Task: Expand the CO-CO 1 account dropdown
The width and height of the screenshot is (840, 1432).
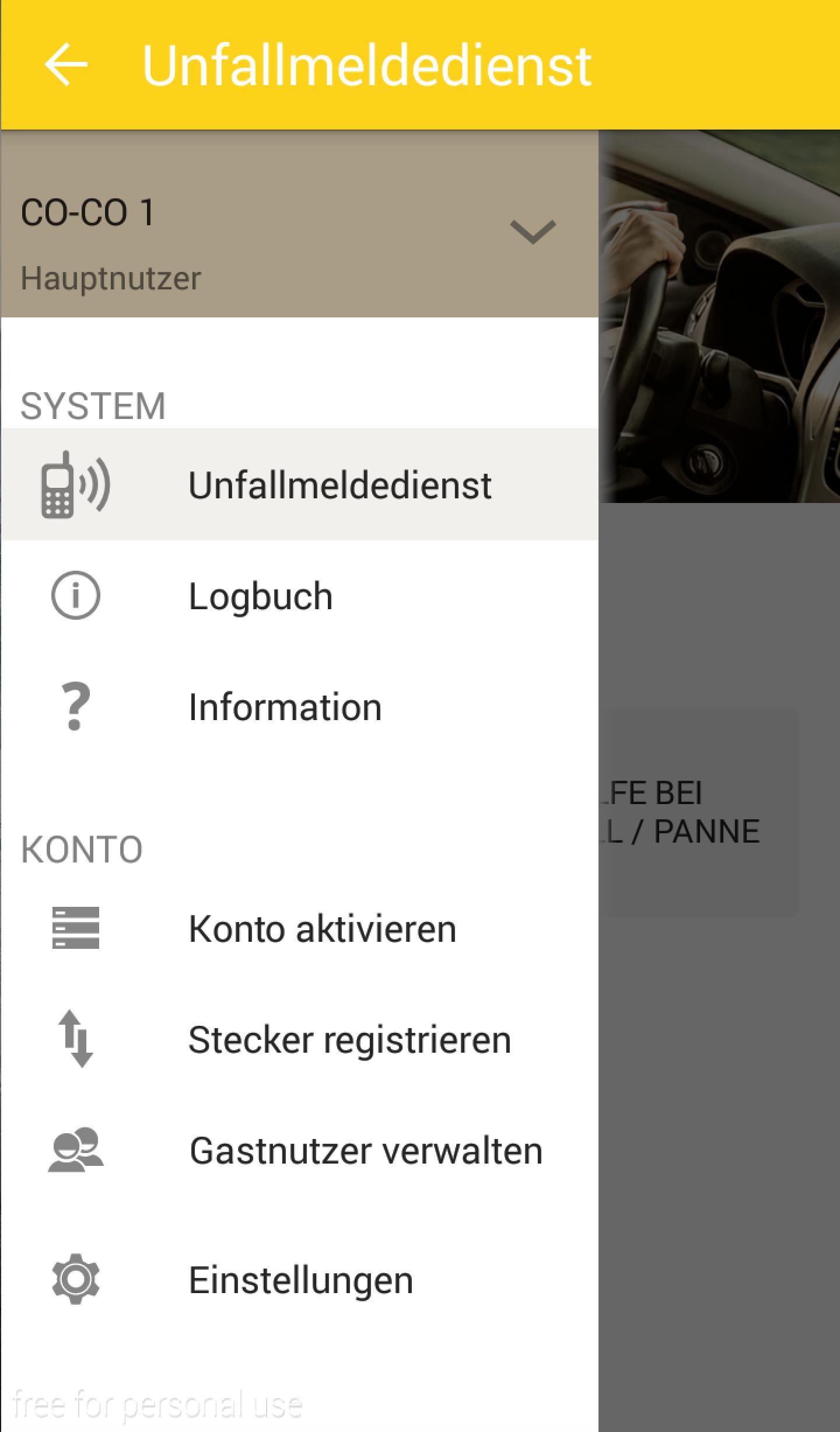Action: 532,232
